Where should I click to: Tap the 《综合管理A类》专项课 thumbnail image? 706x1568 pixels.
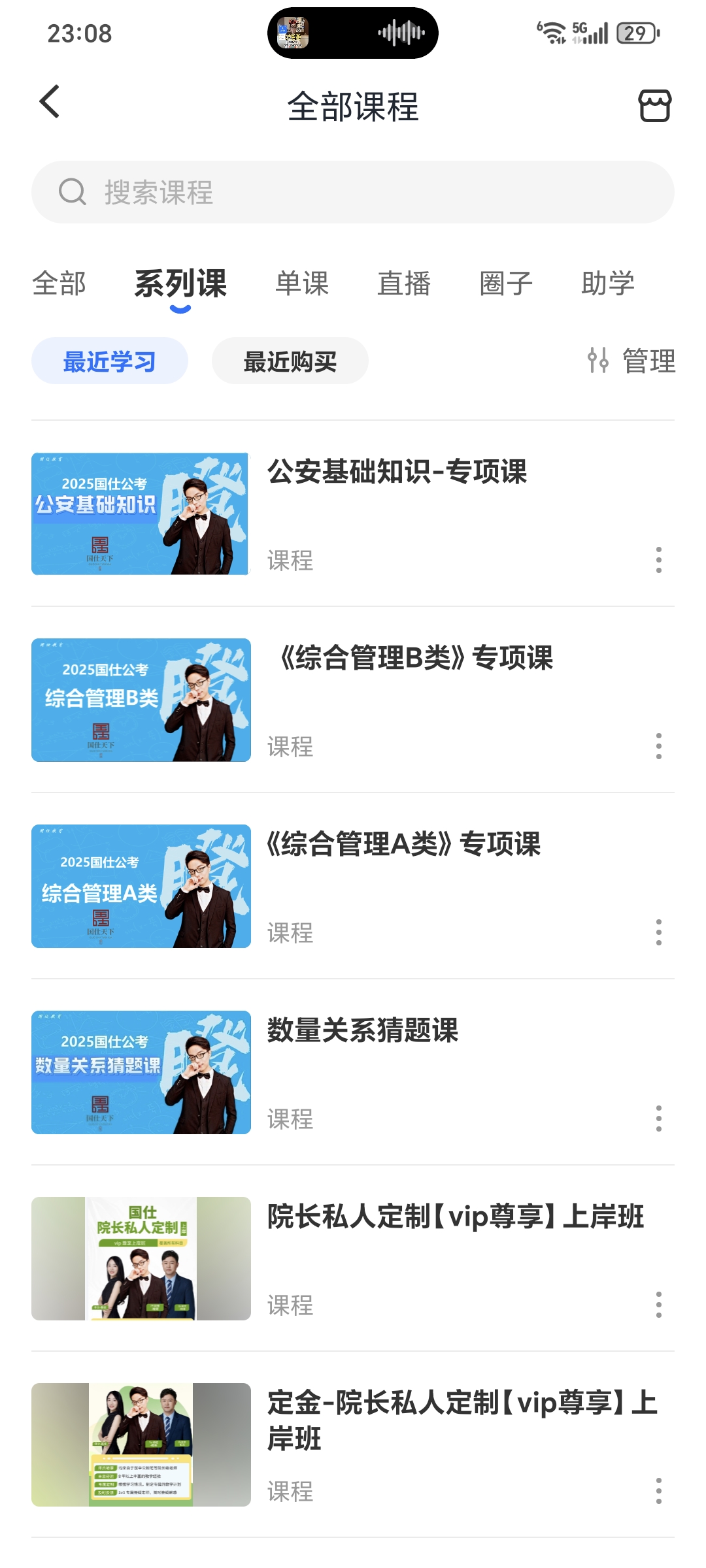point(141,886)
